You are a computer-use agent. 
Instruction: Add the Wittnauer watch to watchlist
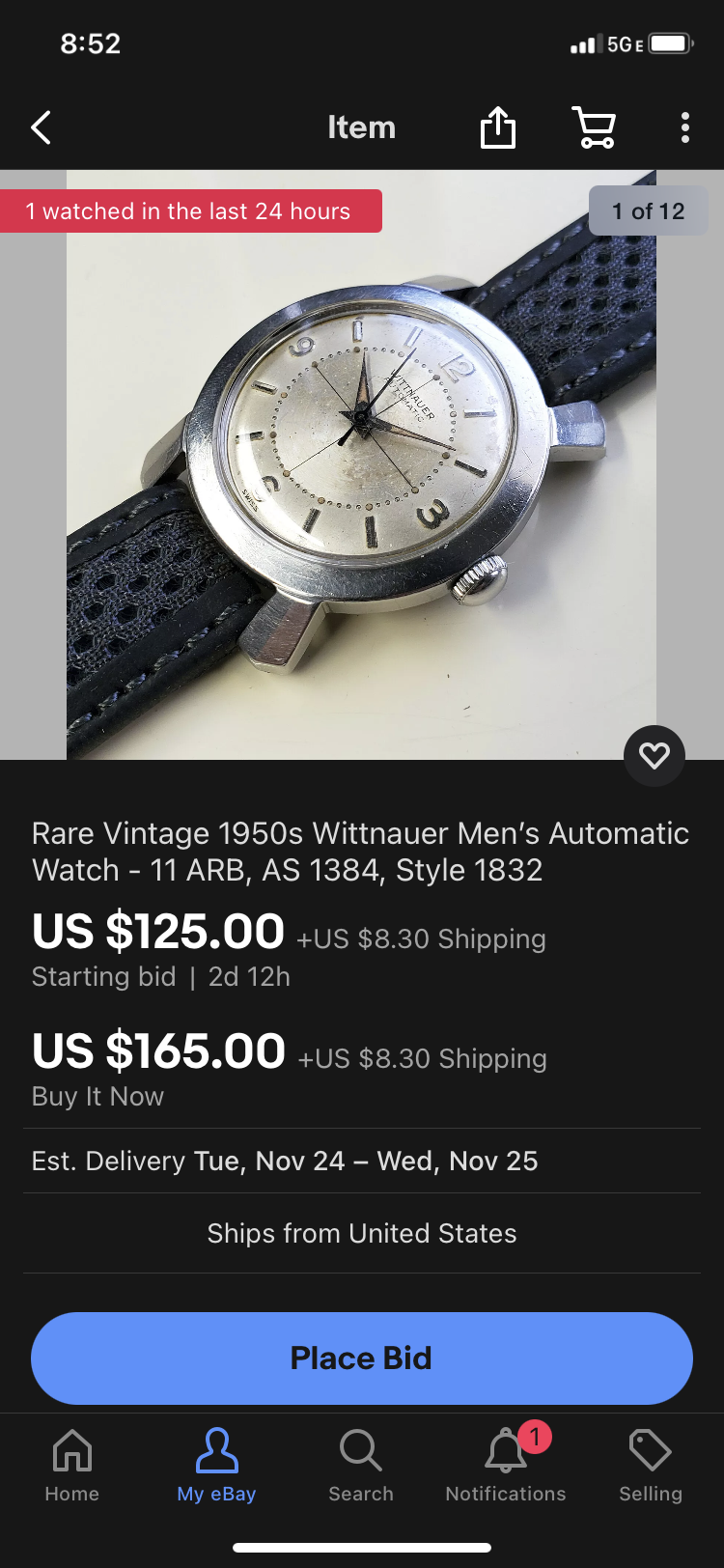[654, 755]
